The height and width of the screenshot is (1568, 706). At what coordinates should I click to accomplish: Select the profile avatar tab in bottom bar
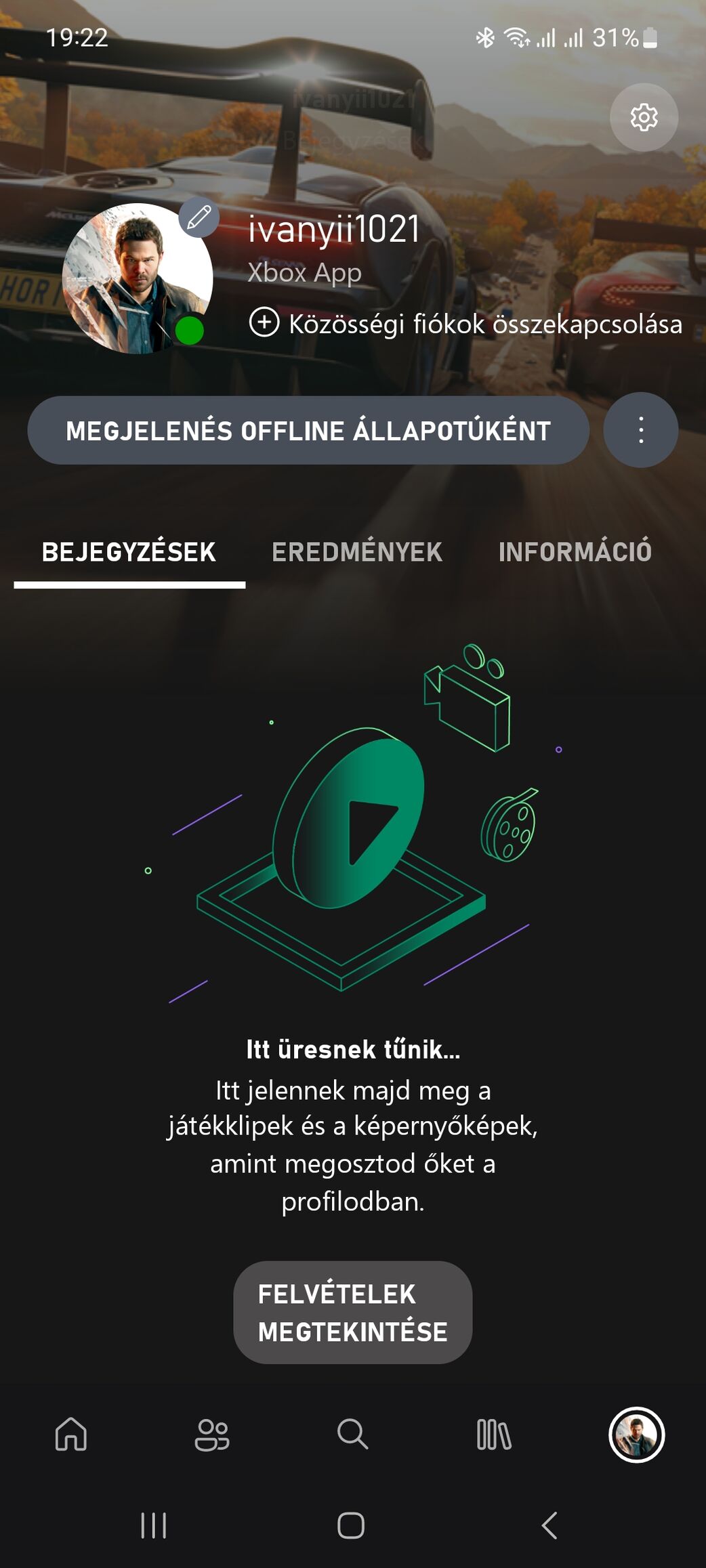[x=636, y=1435]
